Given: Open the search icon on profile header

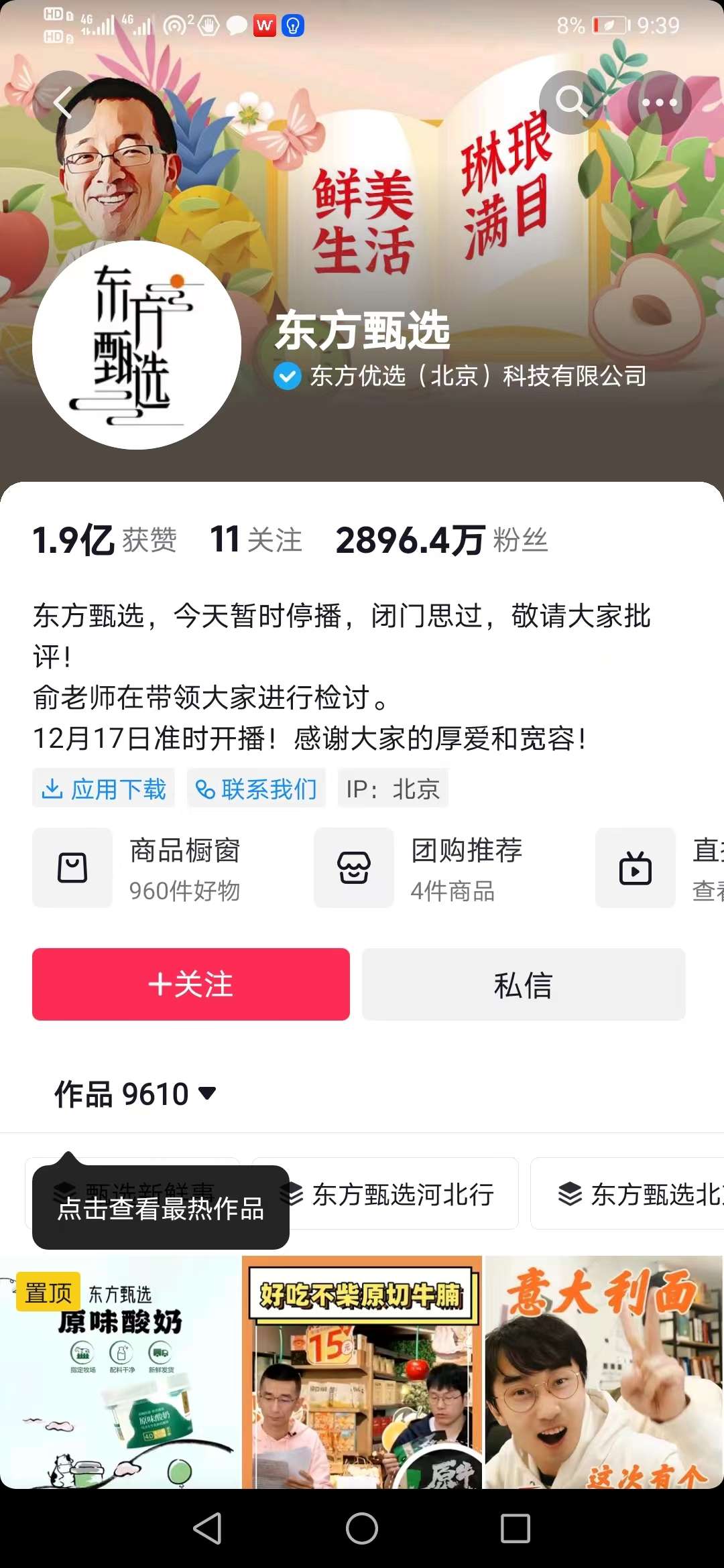Looking at the screenshot, I should (571, 103).
